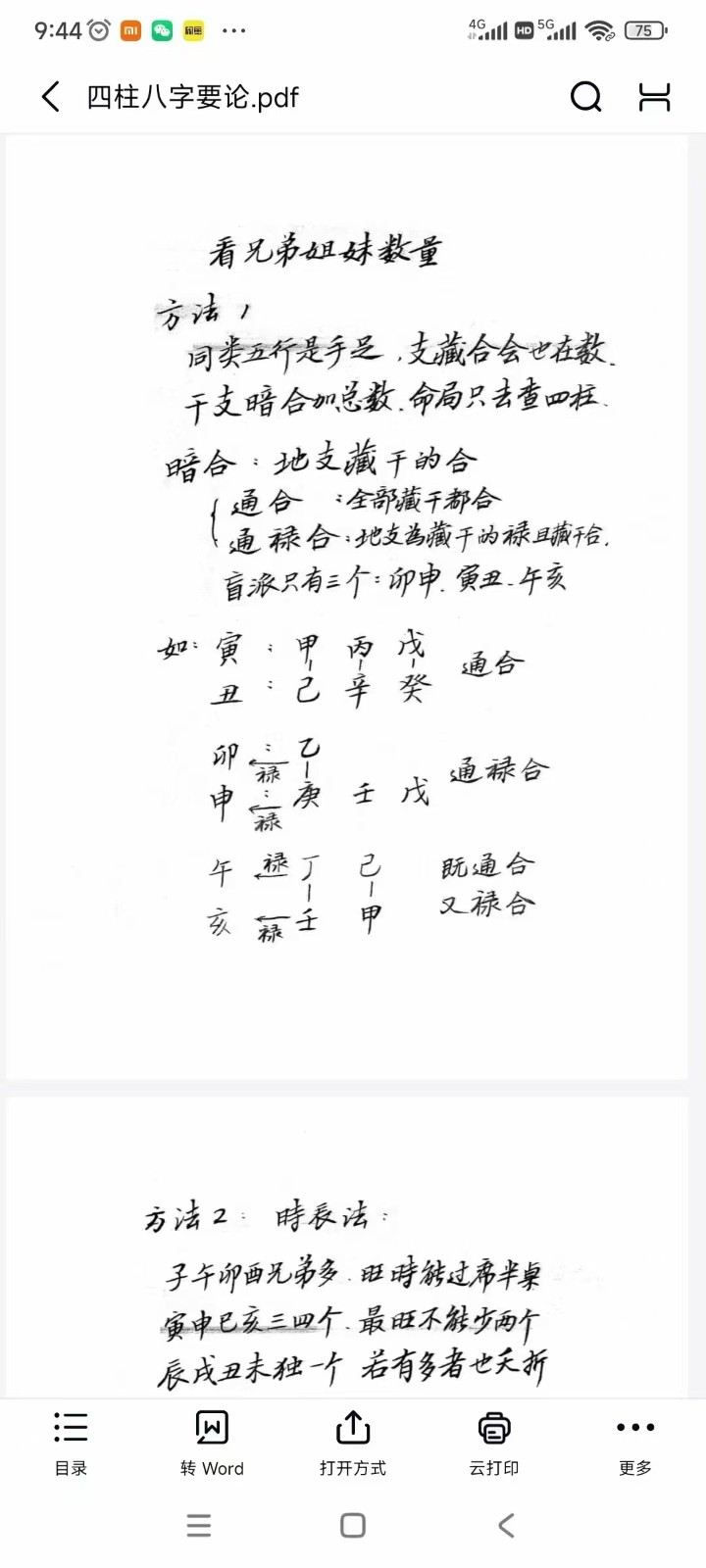Choose 打开方式 to open with another app

353,1444
